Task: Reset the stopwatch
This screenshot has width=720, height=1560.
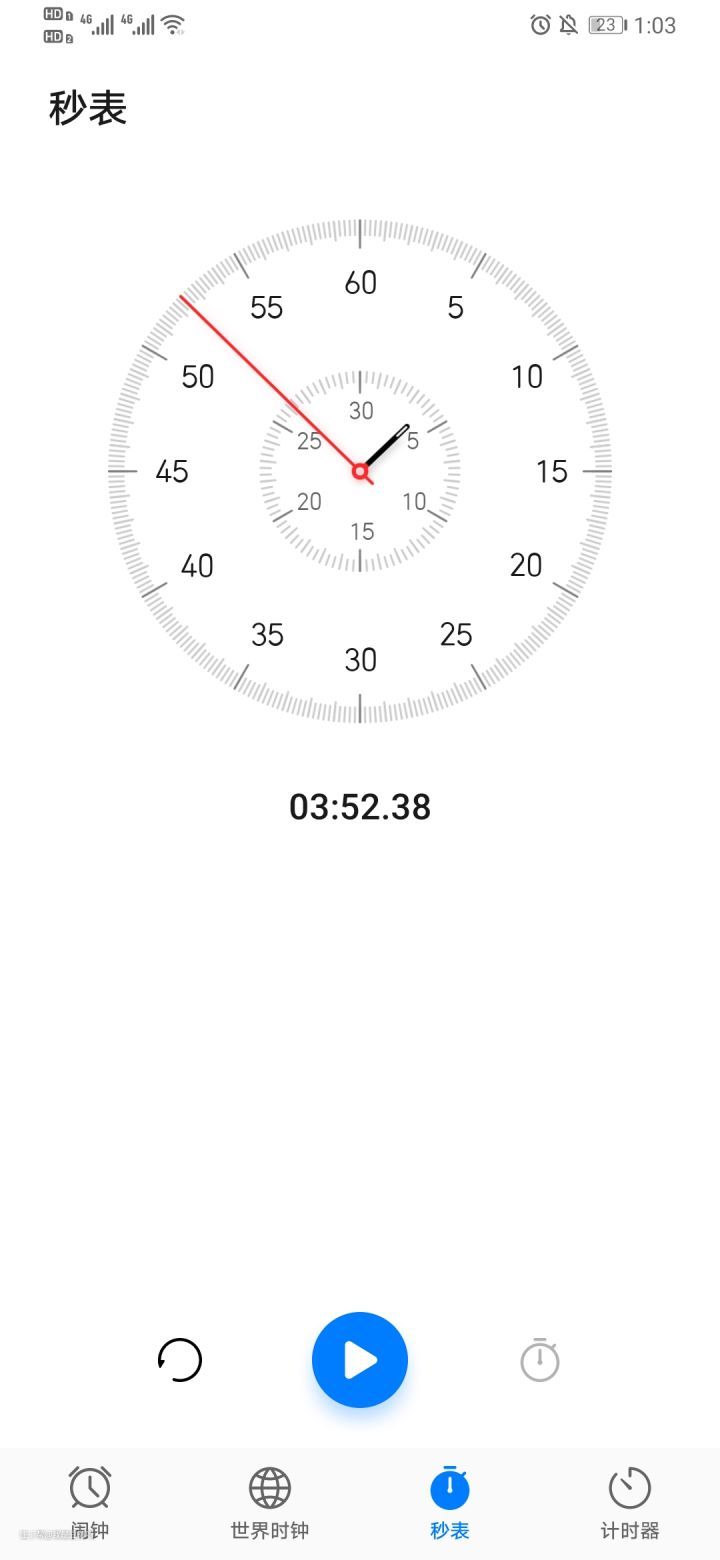Action: tap(180, 1360)
